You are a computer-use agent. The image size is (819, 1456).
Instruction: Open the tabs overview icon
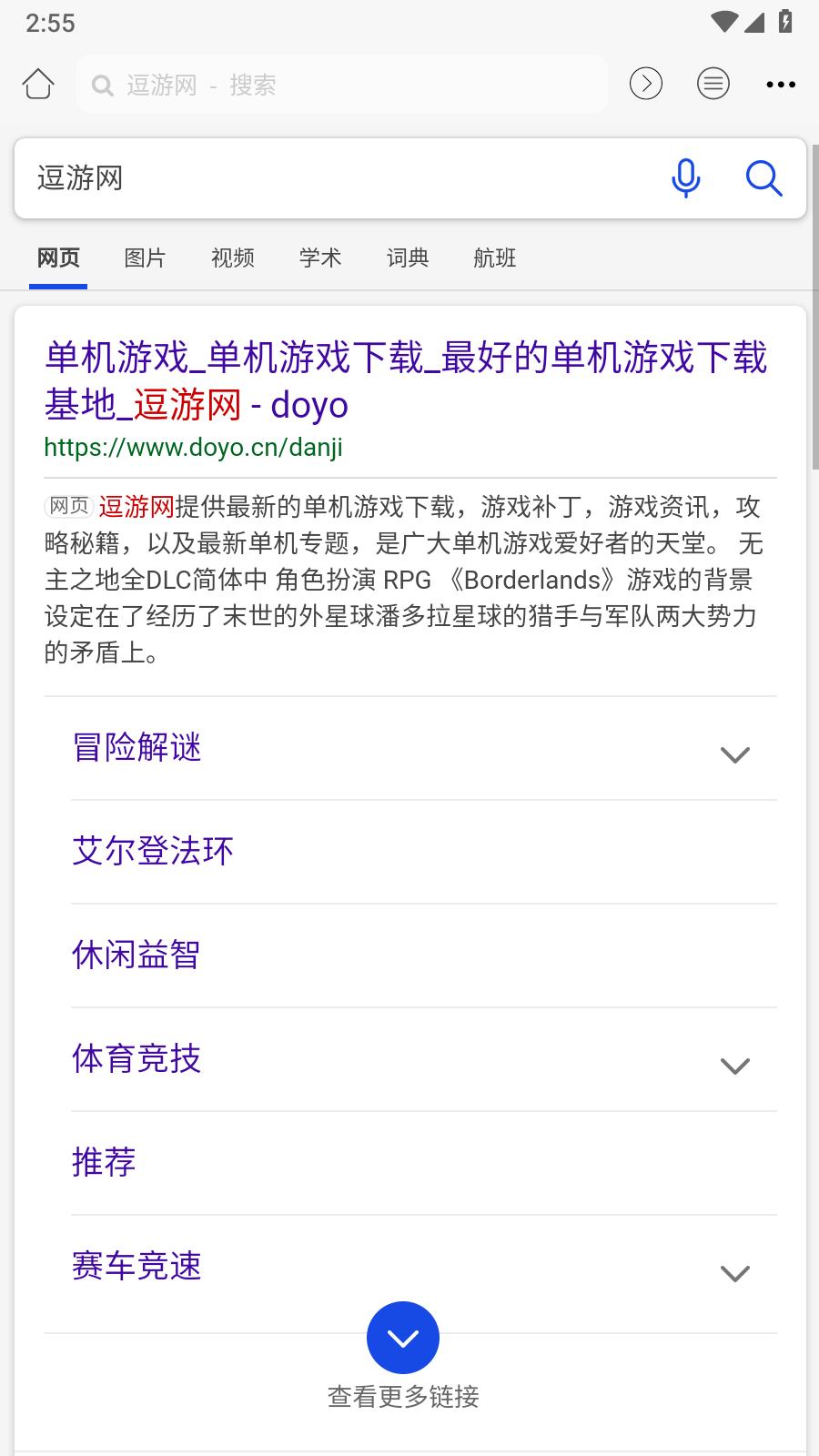pos(713,84)
